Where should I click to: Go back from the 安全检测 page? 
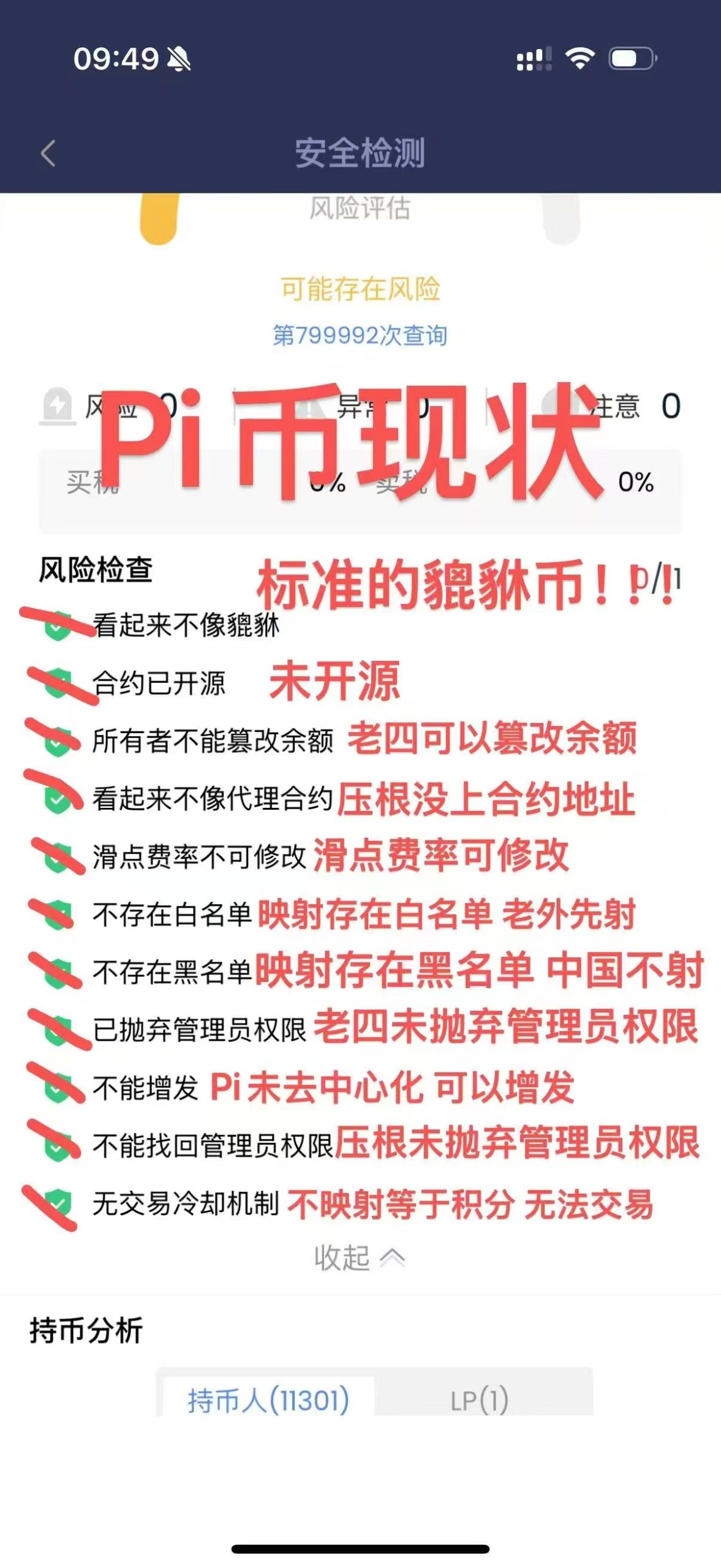(48, 153)
